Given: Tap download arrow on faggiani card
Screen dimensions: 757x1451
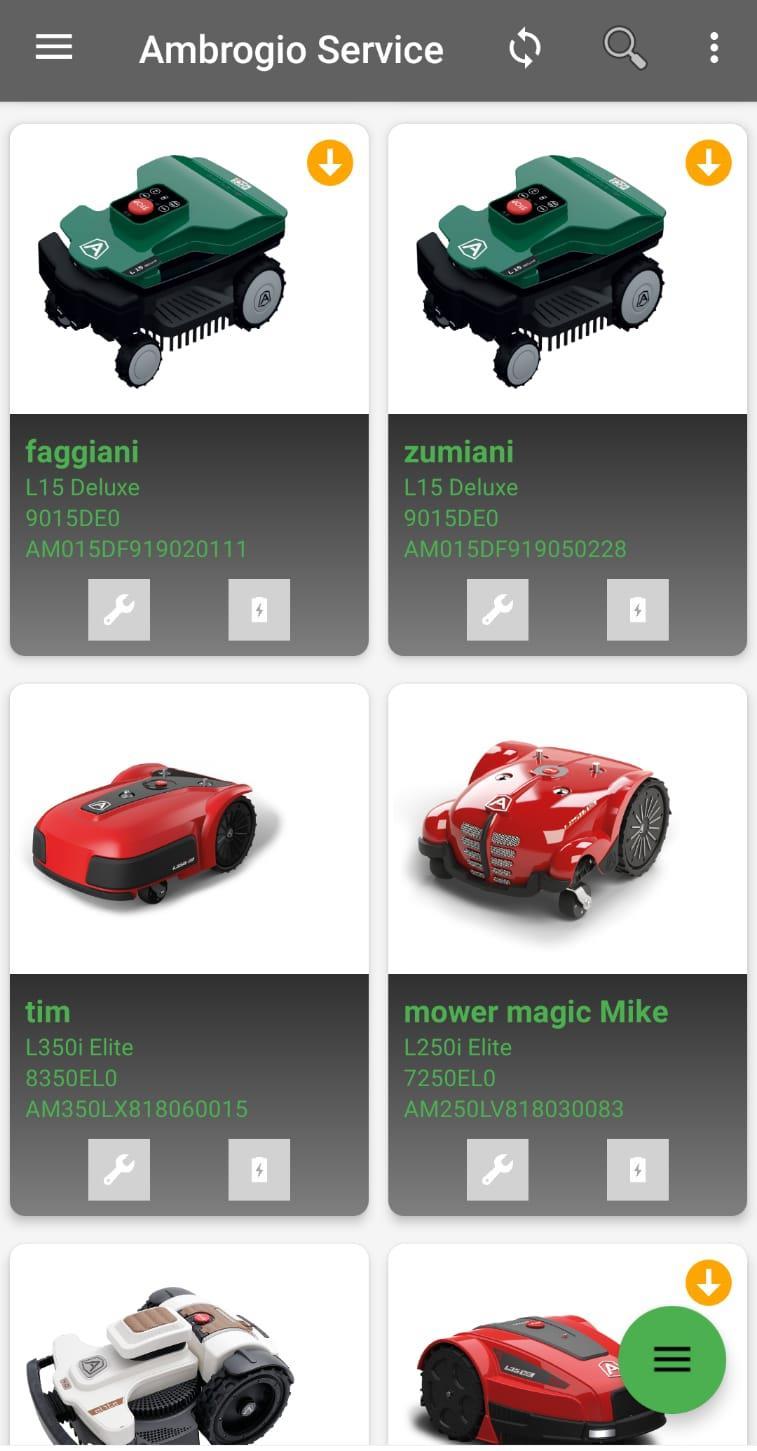Looking at the screenshot, I should click(330, 162).
